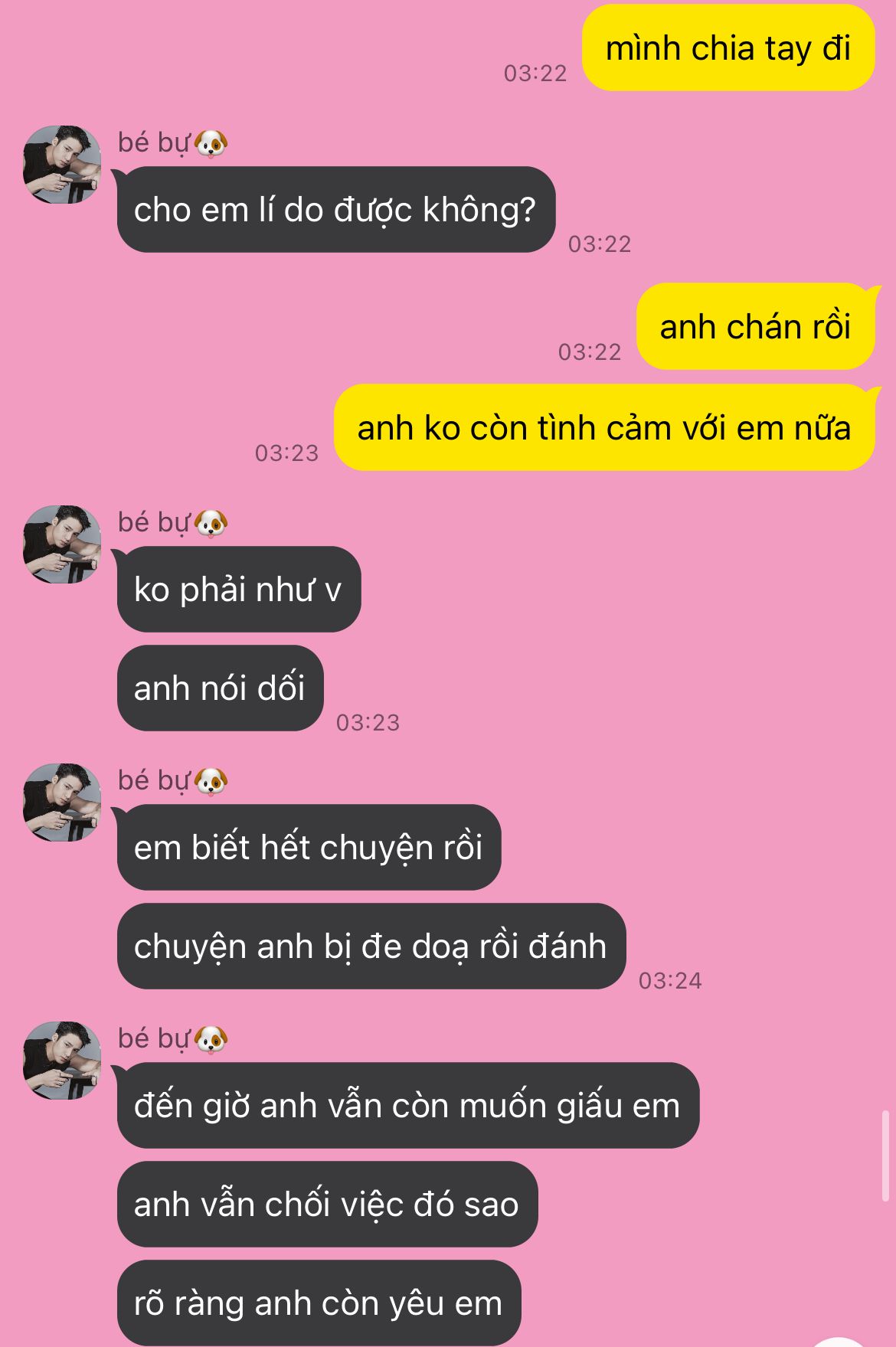This screenshot has width=896, height=1347.
Task: View bé bự's profile next to "em biết hết chuyện rồi"
Action: (x=62, y=802)
